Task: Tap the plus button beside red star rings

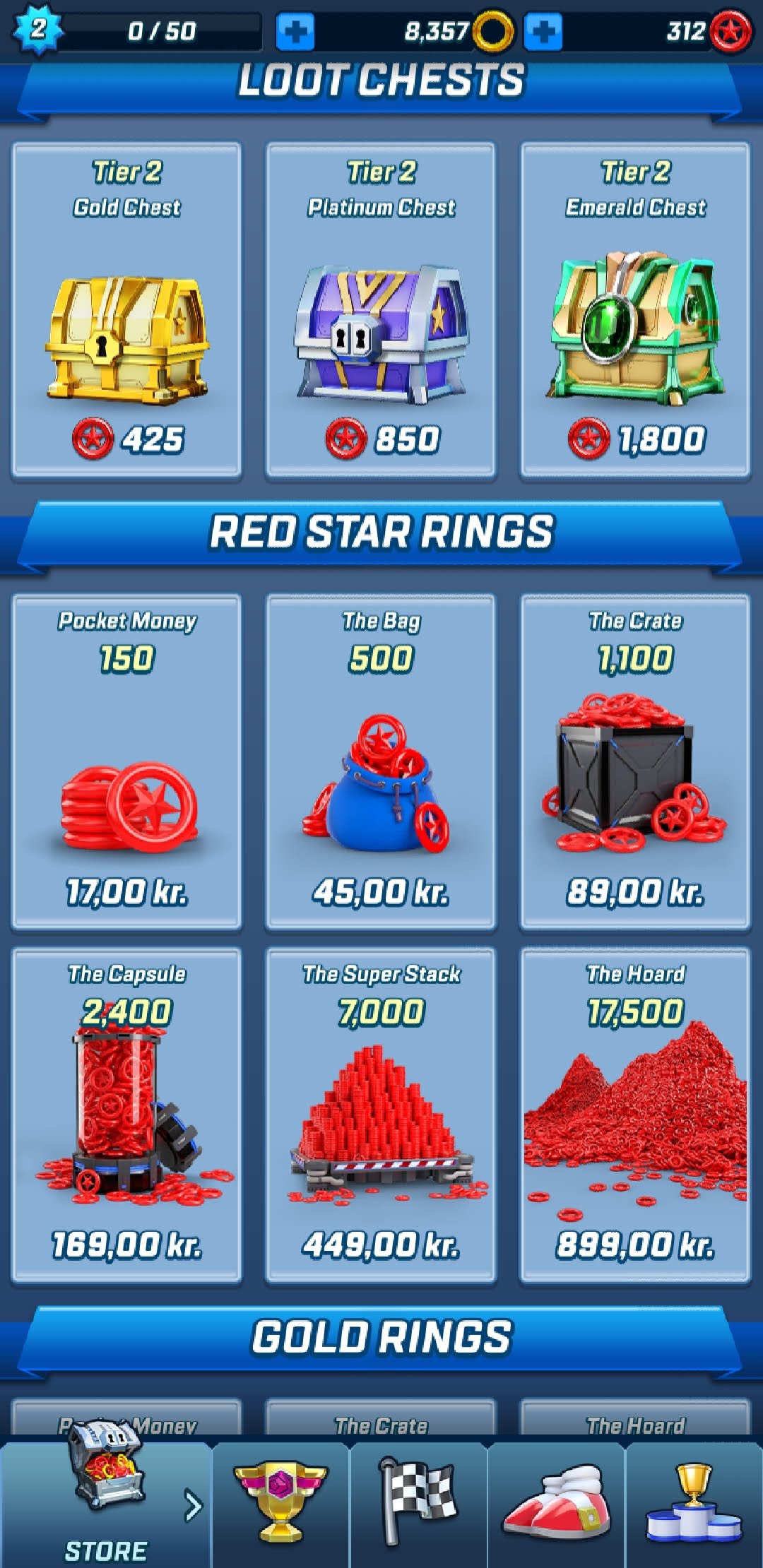Action: click(x=543, y=32)
